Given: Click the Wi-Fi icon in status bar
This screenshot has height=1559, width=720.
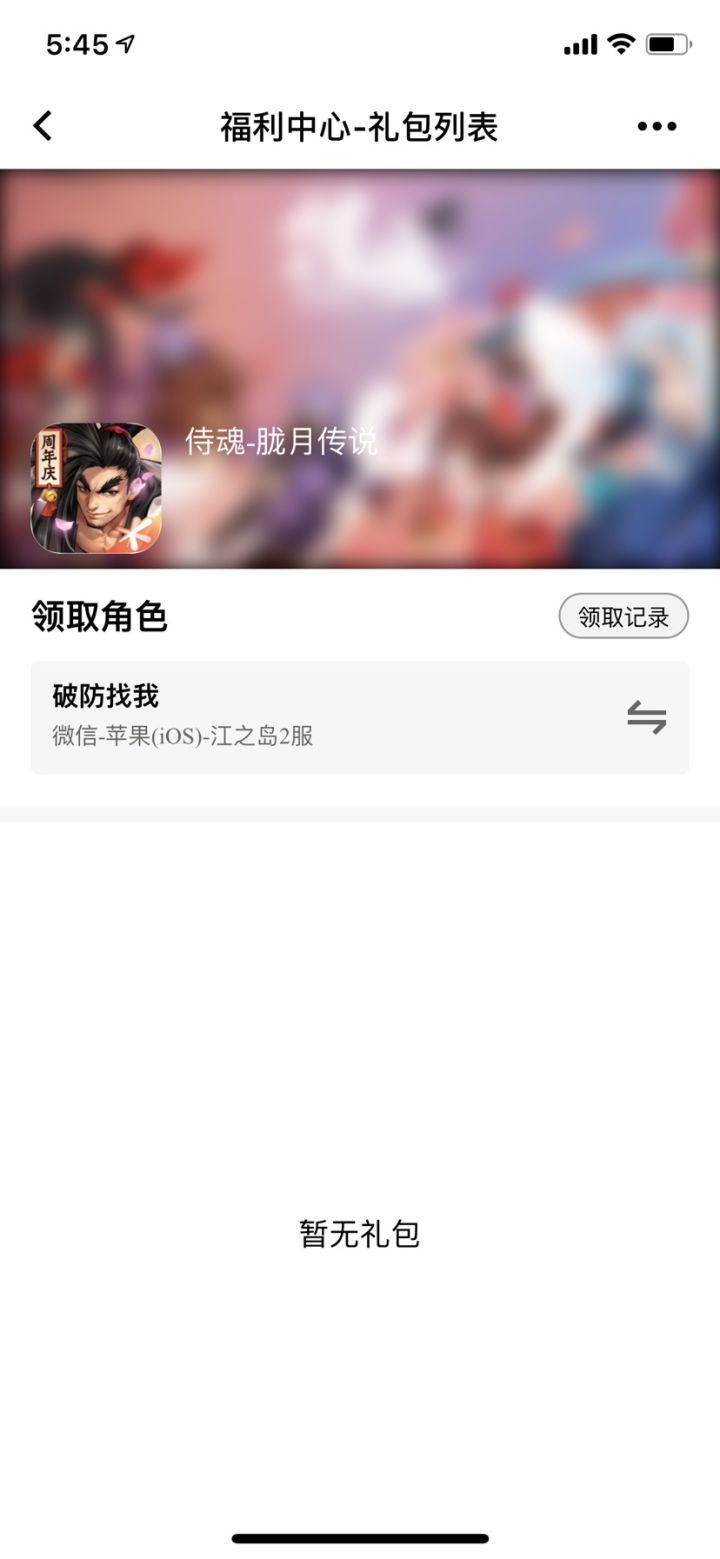Looking at the screenshot, I should (622, 44).
